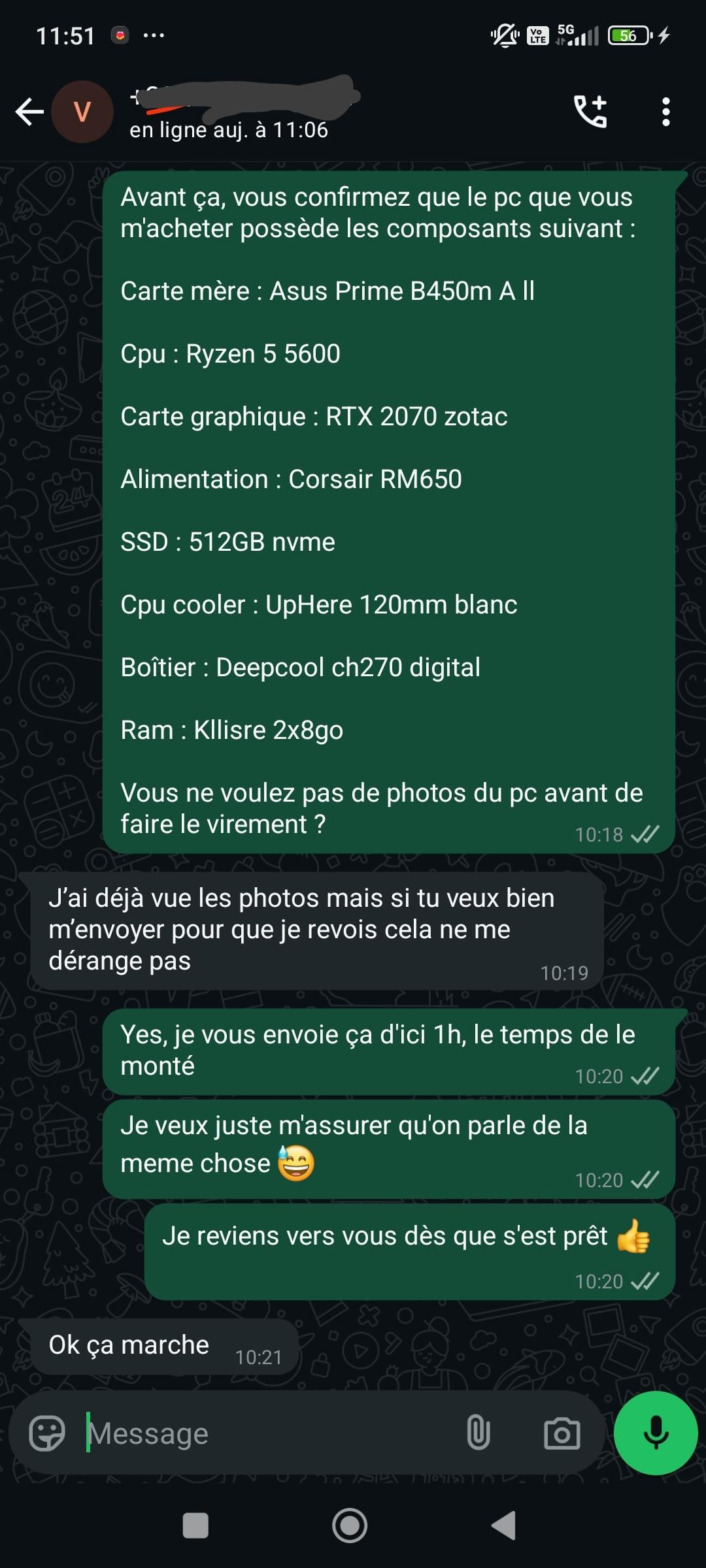Open the camera to send a photo
This screenshot has width=706, height=1568.
pos(562,1433)
